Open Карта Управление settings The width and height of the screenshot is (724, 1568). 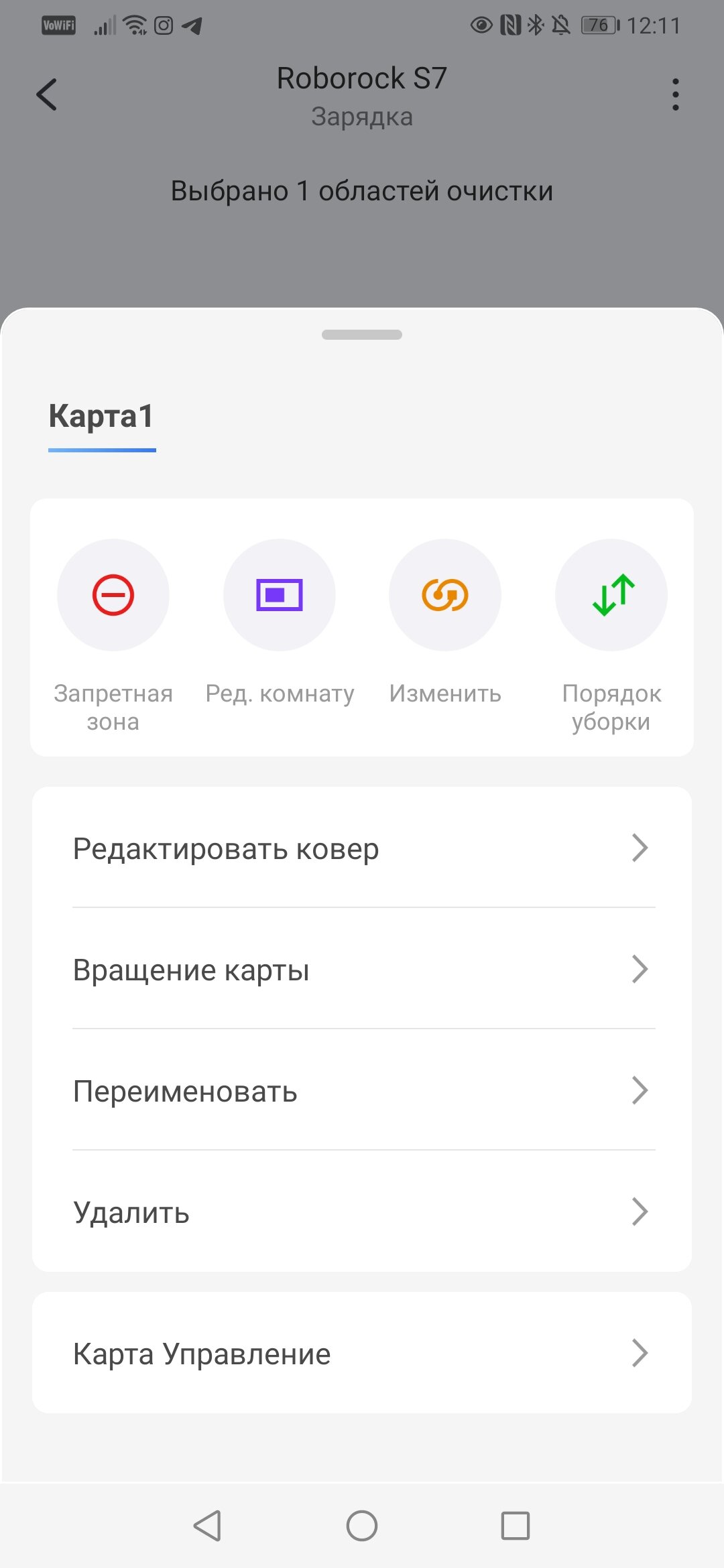click(362, 1354)
